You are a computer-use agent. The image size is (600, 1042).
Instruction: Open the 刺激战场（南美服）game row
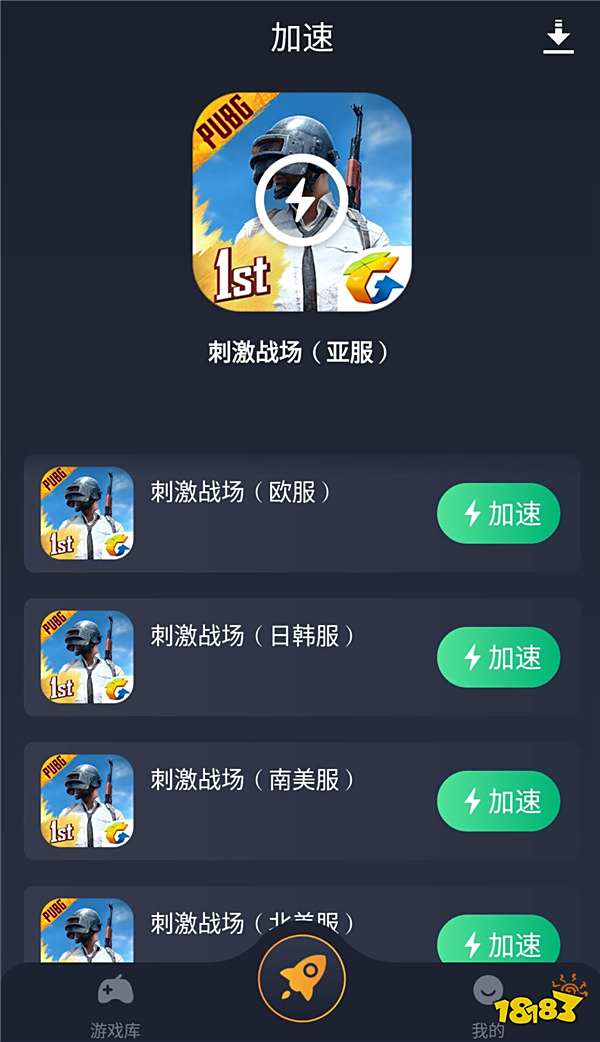coord(260,801)
